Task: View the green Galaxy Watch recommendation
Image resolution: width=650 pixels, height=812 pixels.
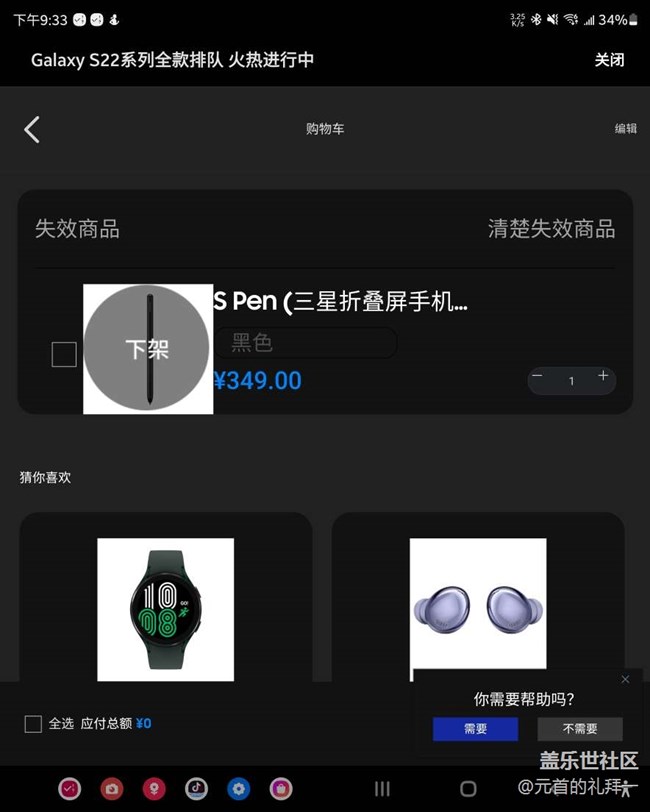Action: click(x=165, y=610)
